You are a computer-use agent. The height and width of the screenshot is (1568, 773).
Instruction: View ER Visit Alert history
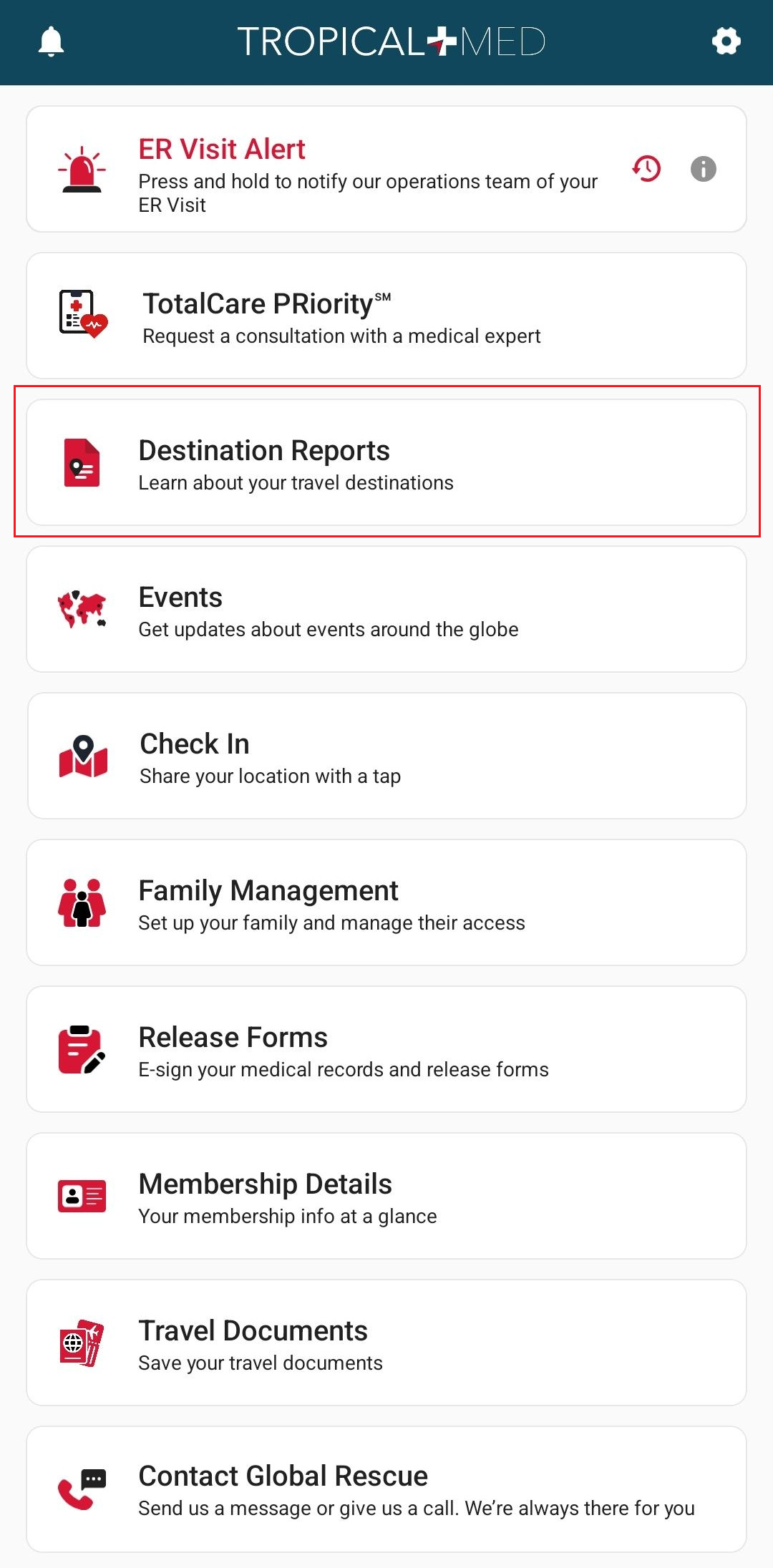[x=646, y=169]
